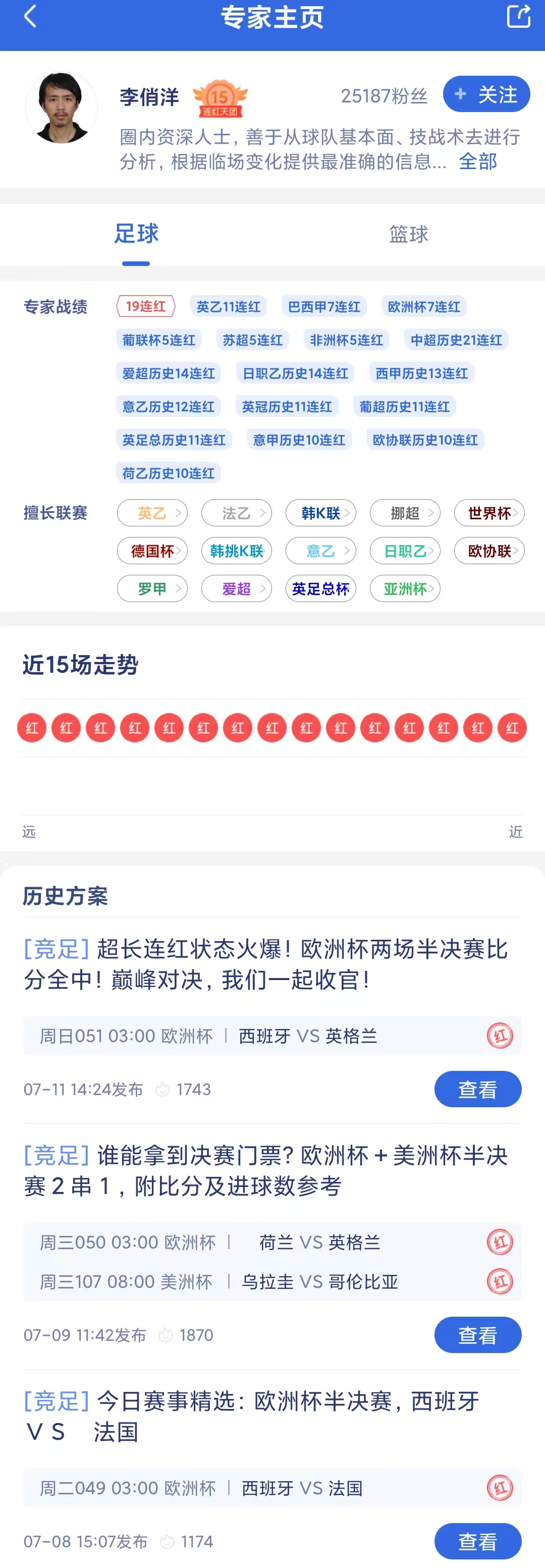Expand the 亚洲杯 league entry
This screenshot has height=1568, width=545.
click(404, 588)
